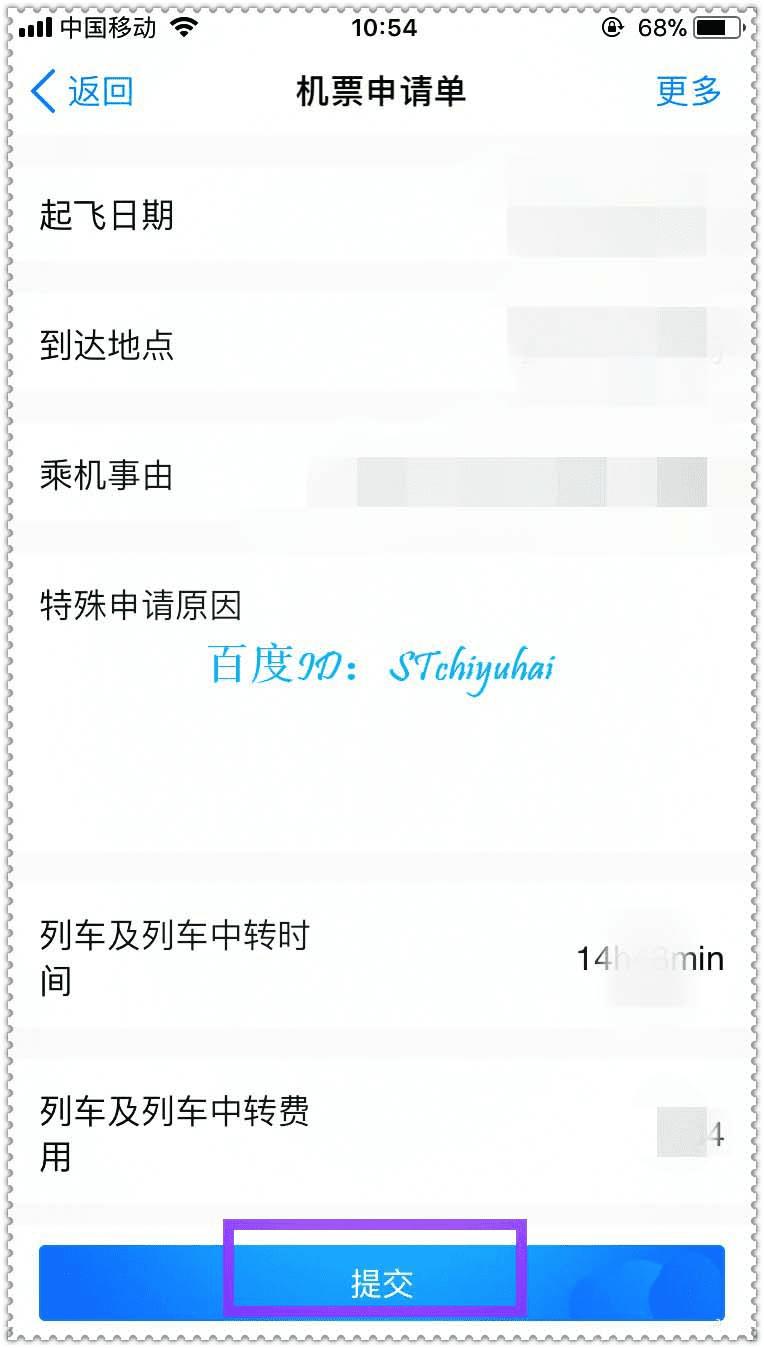This screenshot has width=764, height=1348.
Task: Edit 列车及列车中转时间 value
Action: (648, 960)
